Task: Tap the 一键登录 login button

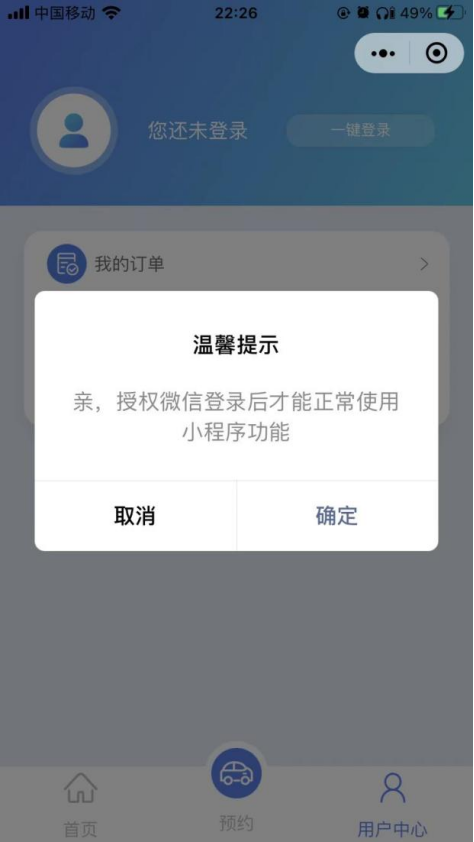Action: pyautogui.click(x=360, y=130)
